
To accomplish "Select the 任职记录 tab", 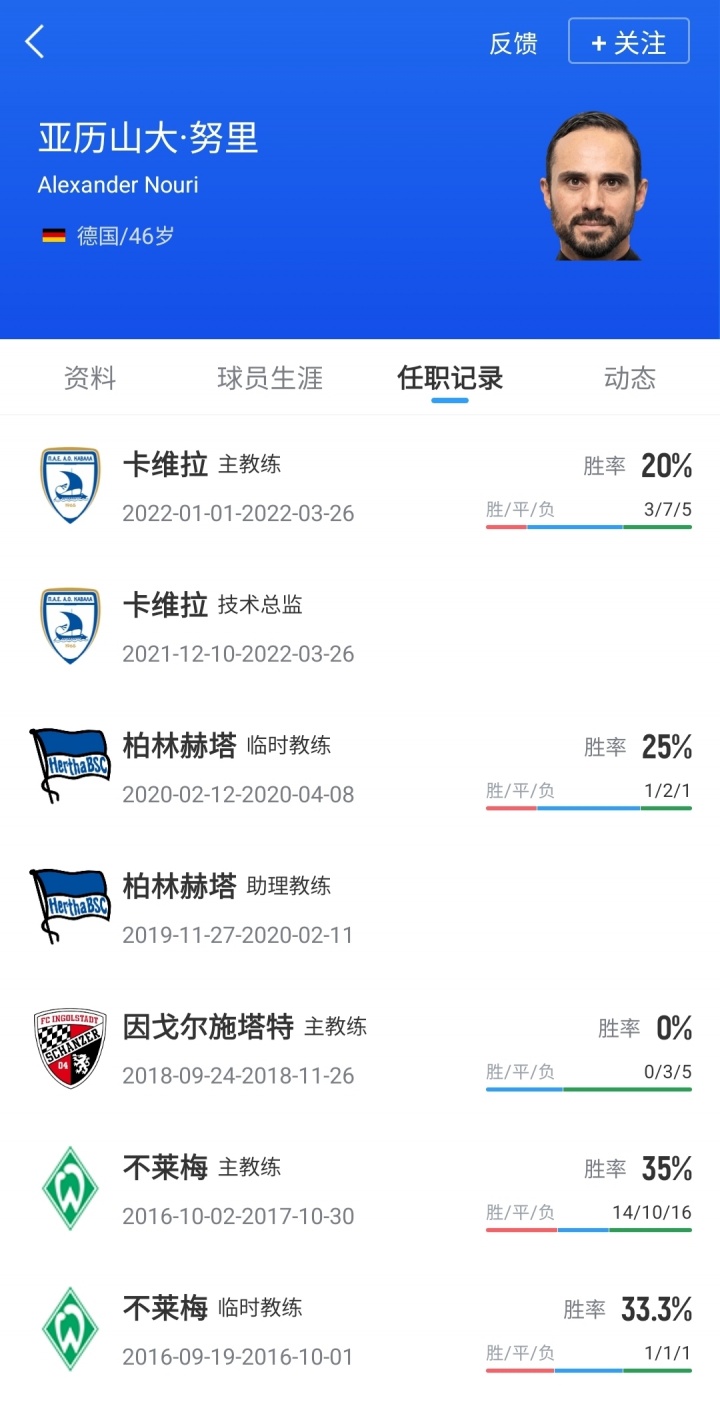I will point(448,377).
